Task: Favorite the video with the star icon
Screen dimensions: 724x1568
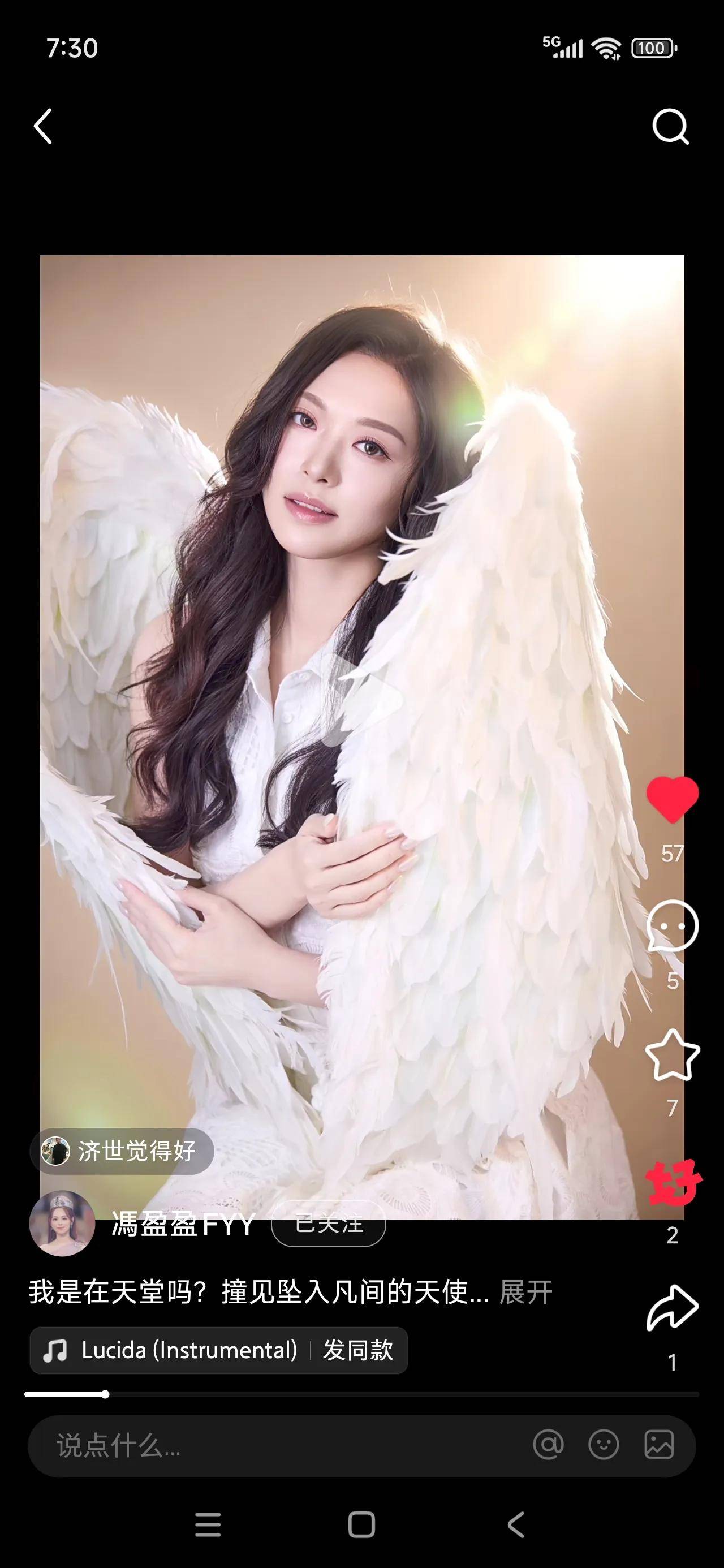Action: 671,1055
